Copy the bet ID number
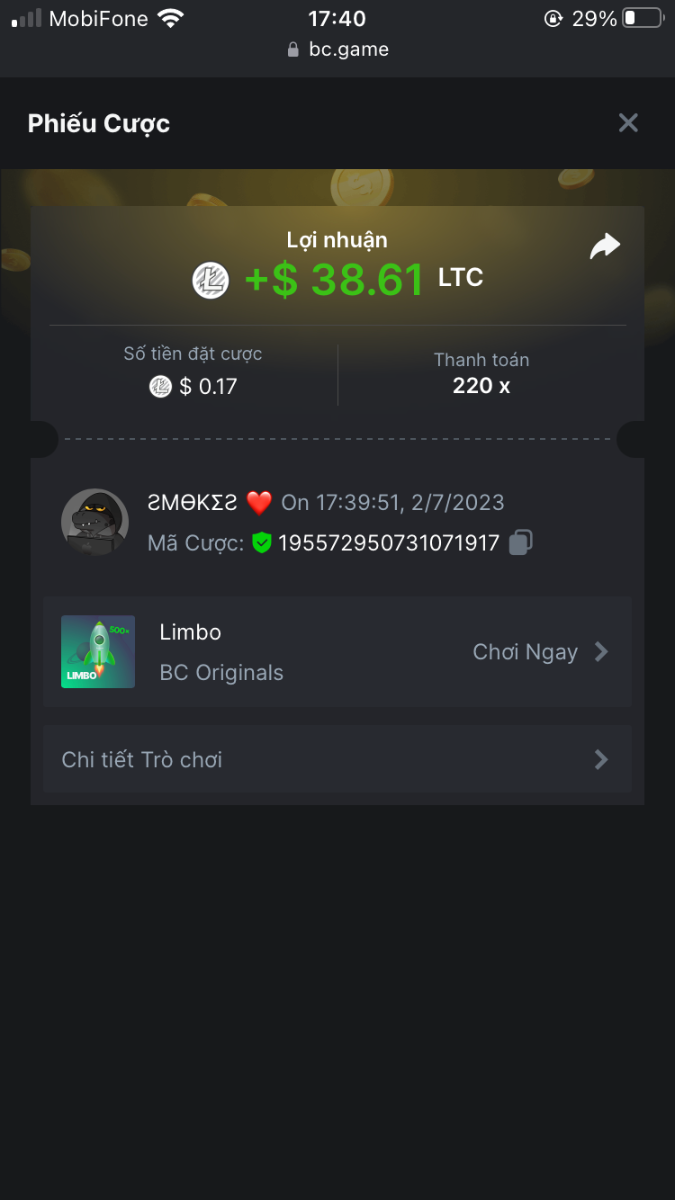This screenshot has width=675, height=1200. click(520, 543)
